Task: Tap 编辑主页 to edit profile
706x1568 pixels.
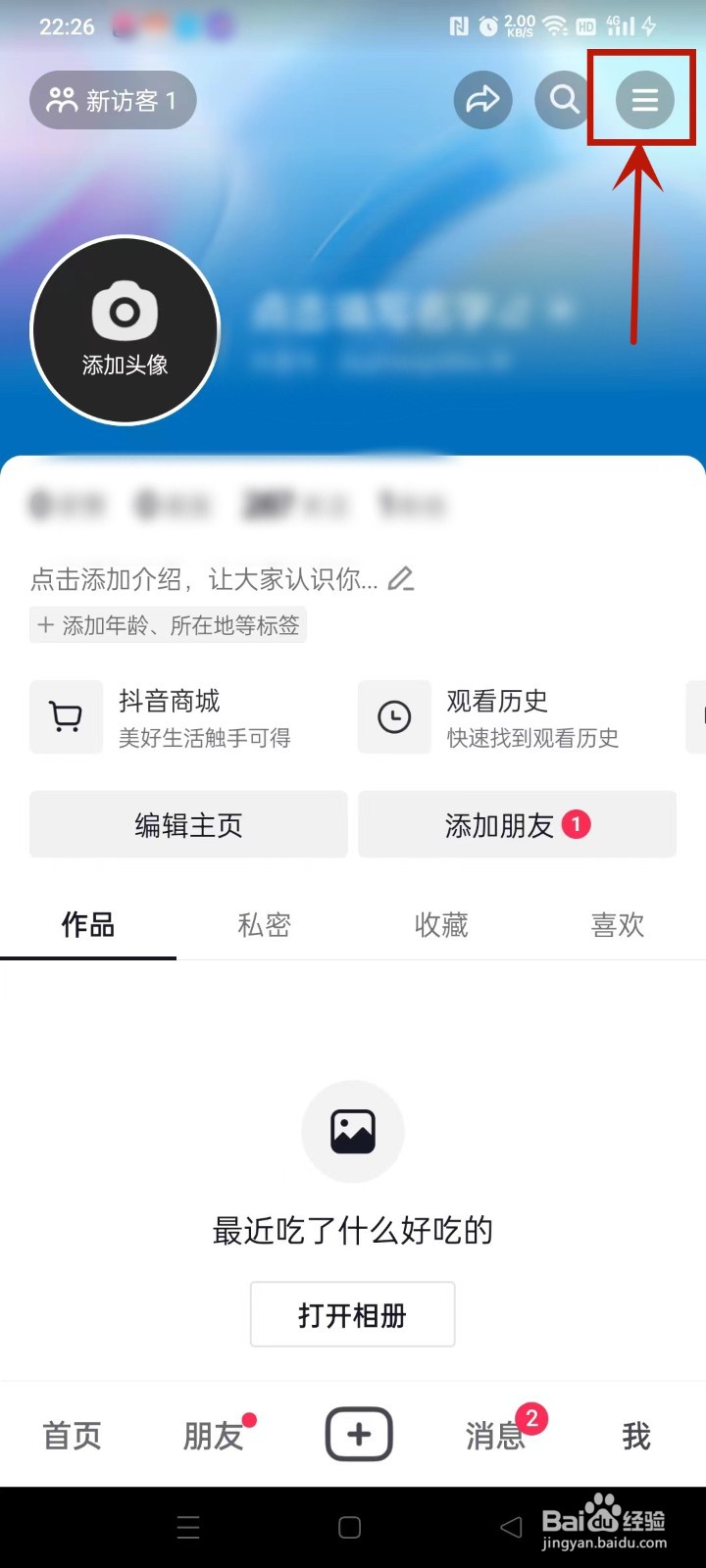Action: point(187,824)
